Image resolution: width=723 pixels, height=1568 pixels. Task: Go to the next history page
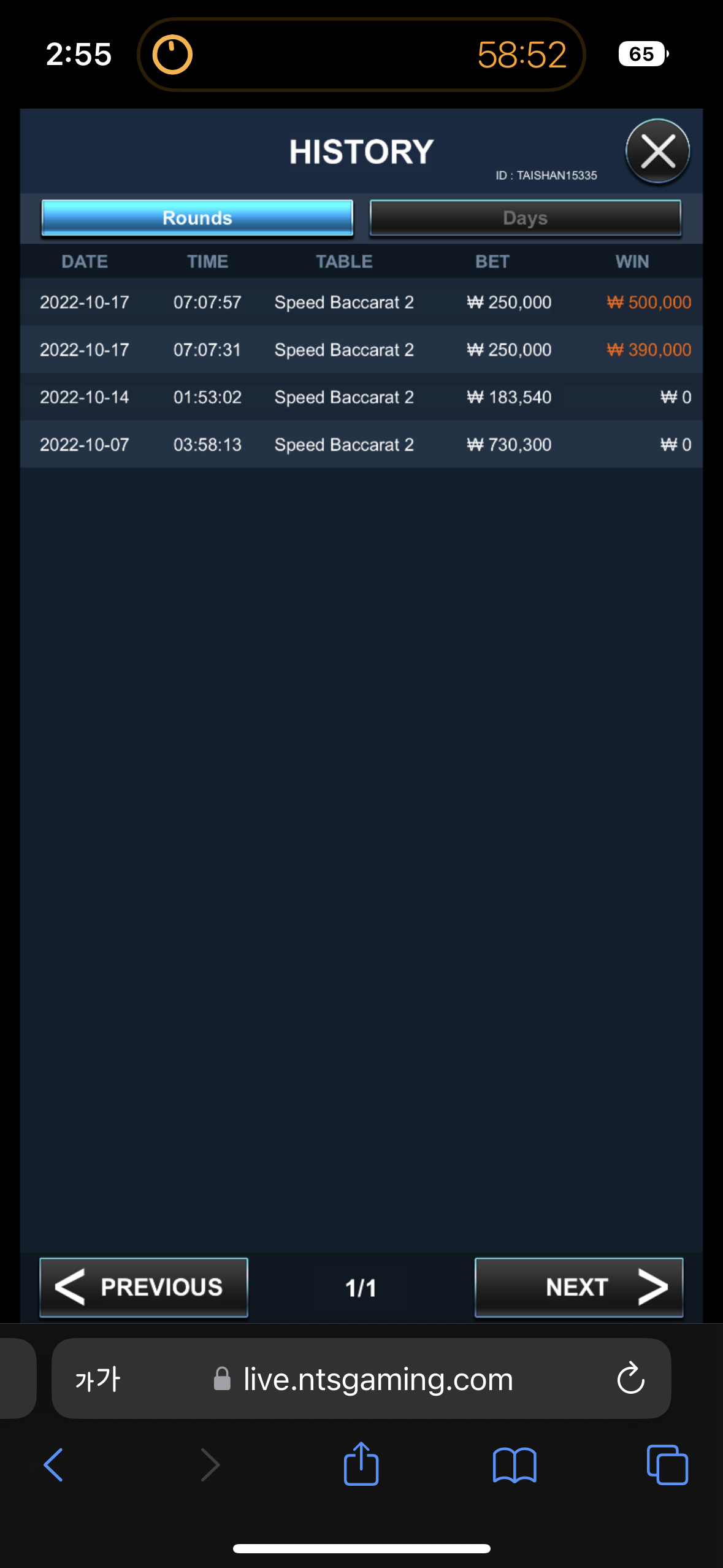pos(578,1286)
